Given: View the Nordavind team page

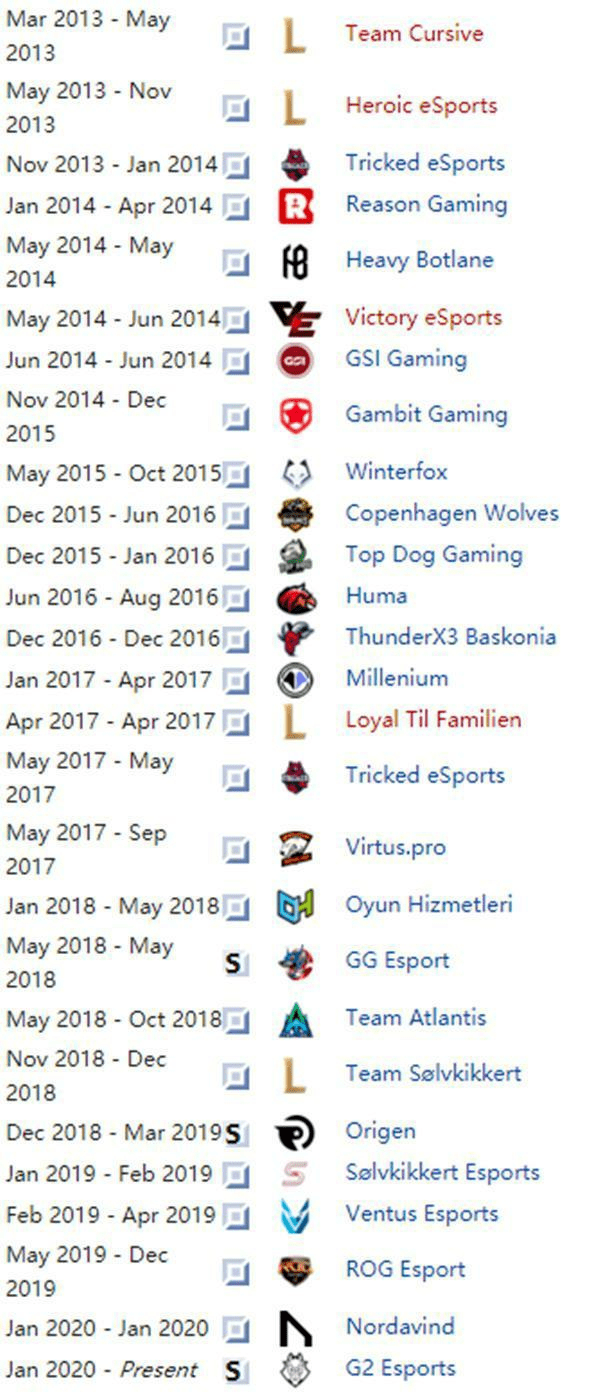Looking at the screenshot, I should coord(400,1327).
